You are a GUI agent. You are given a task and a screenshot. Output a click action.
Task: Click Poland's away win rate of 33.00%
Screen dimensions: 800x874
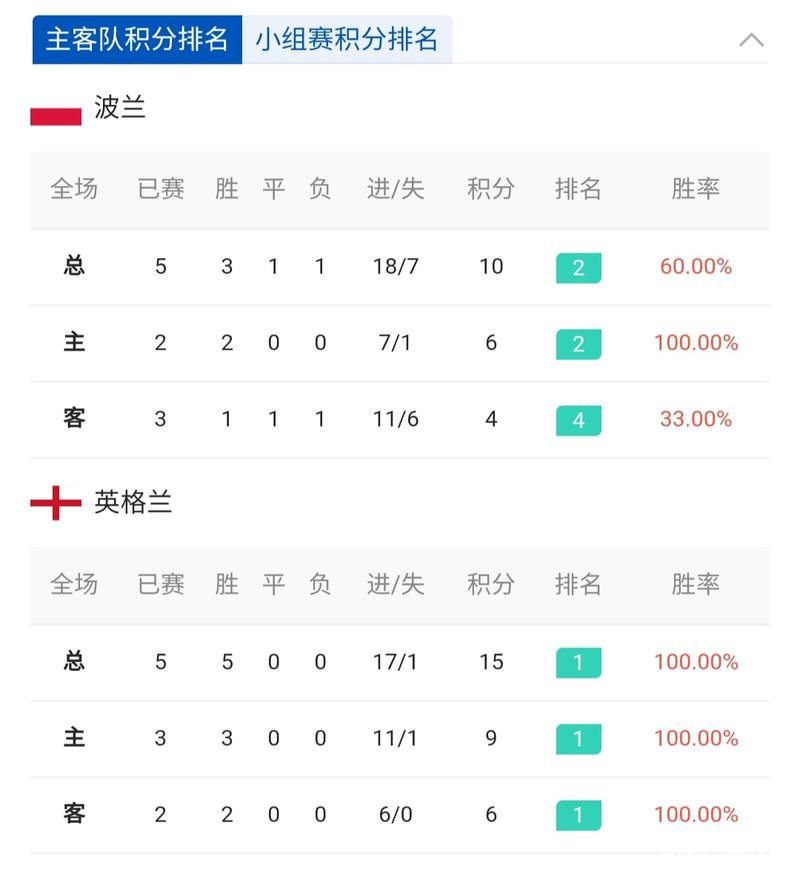pos(695,419)
